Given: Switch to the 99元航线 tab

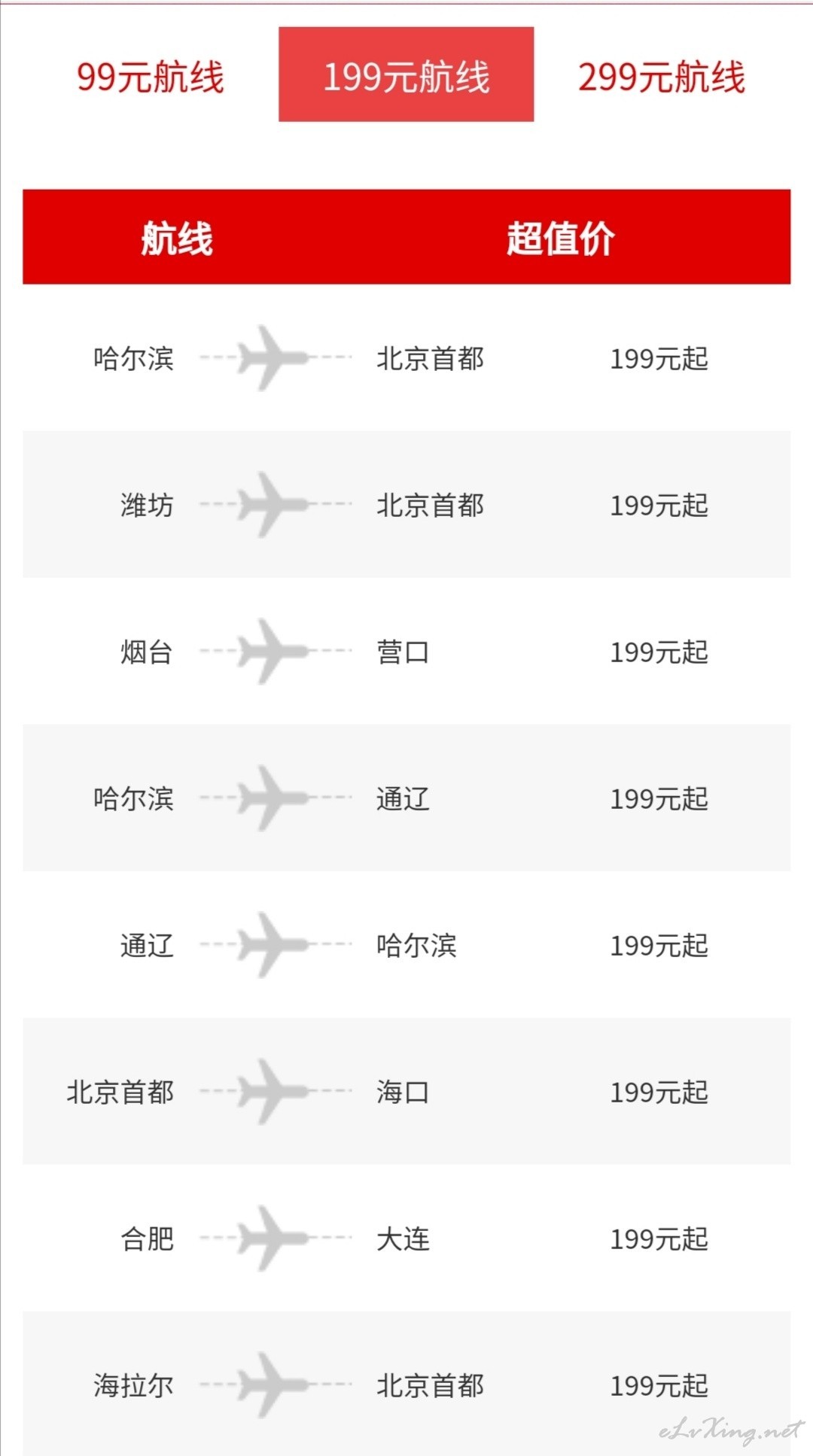Looking at the screenshot, I should [151, 75].
